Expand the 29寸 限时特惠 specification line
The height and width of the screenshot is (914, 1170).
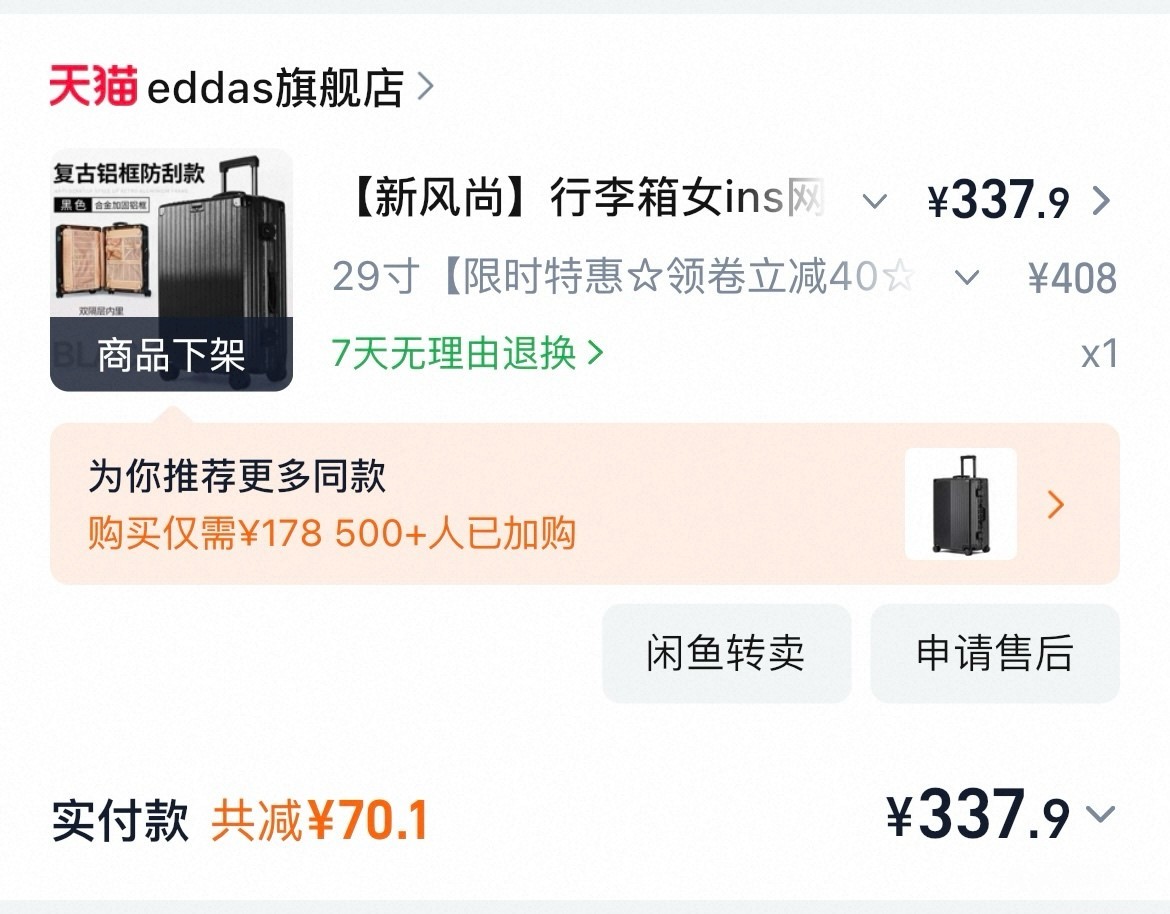967,278
